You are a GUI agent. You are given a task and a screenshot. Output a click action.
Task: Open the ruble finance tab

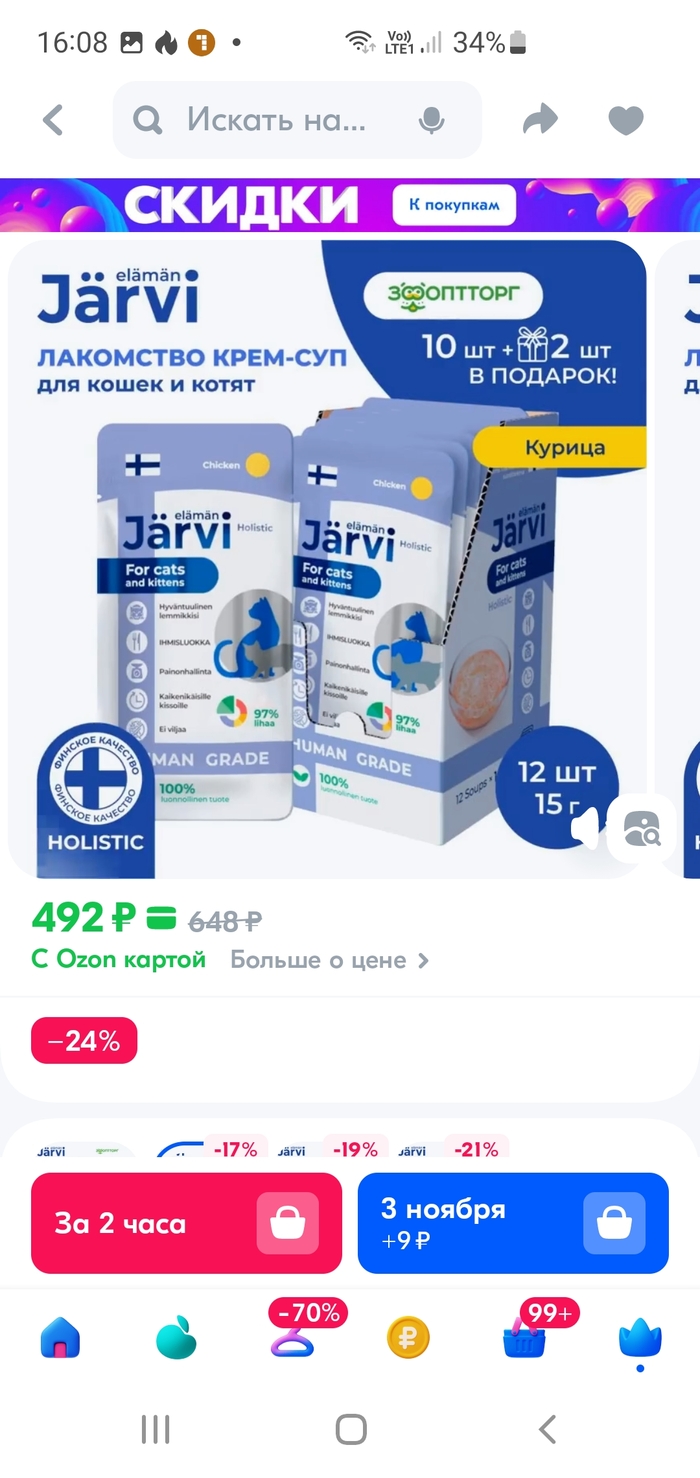coord(408,1337)
